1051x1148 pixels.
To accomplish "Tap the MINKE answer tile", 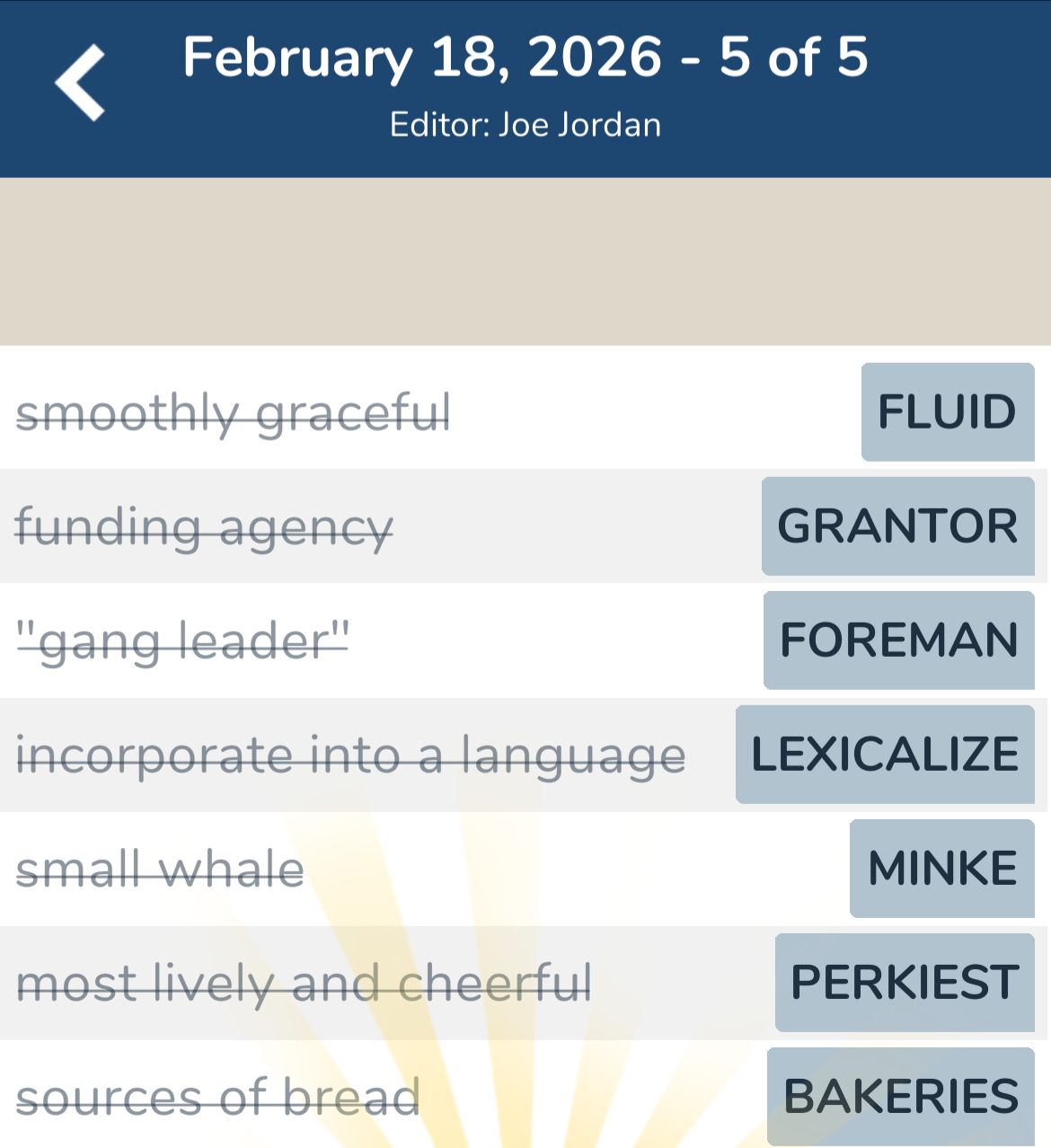I will (941, 868).
